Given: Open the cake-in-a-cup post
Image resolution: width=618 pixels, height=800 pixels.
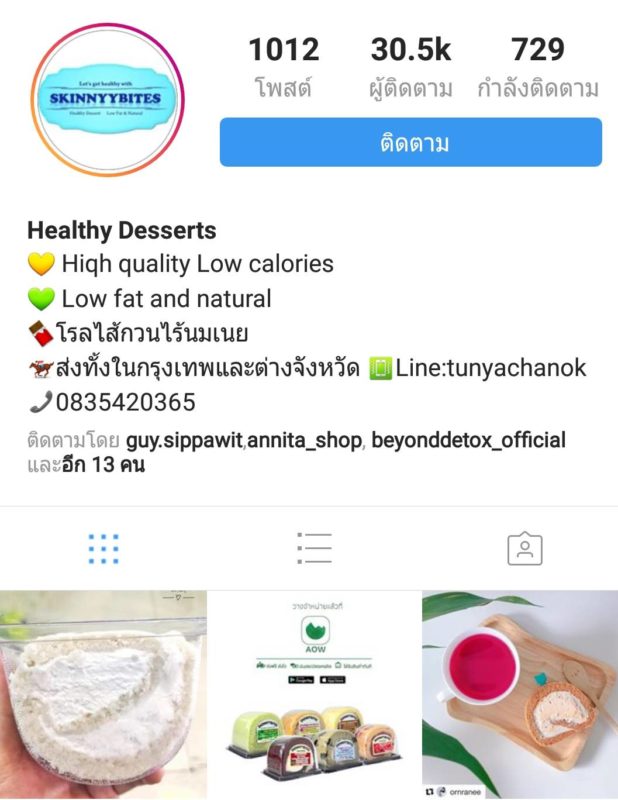Looking at the screenshot, I should pyautogui.click(x=103, y=694).
